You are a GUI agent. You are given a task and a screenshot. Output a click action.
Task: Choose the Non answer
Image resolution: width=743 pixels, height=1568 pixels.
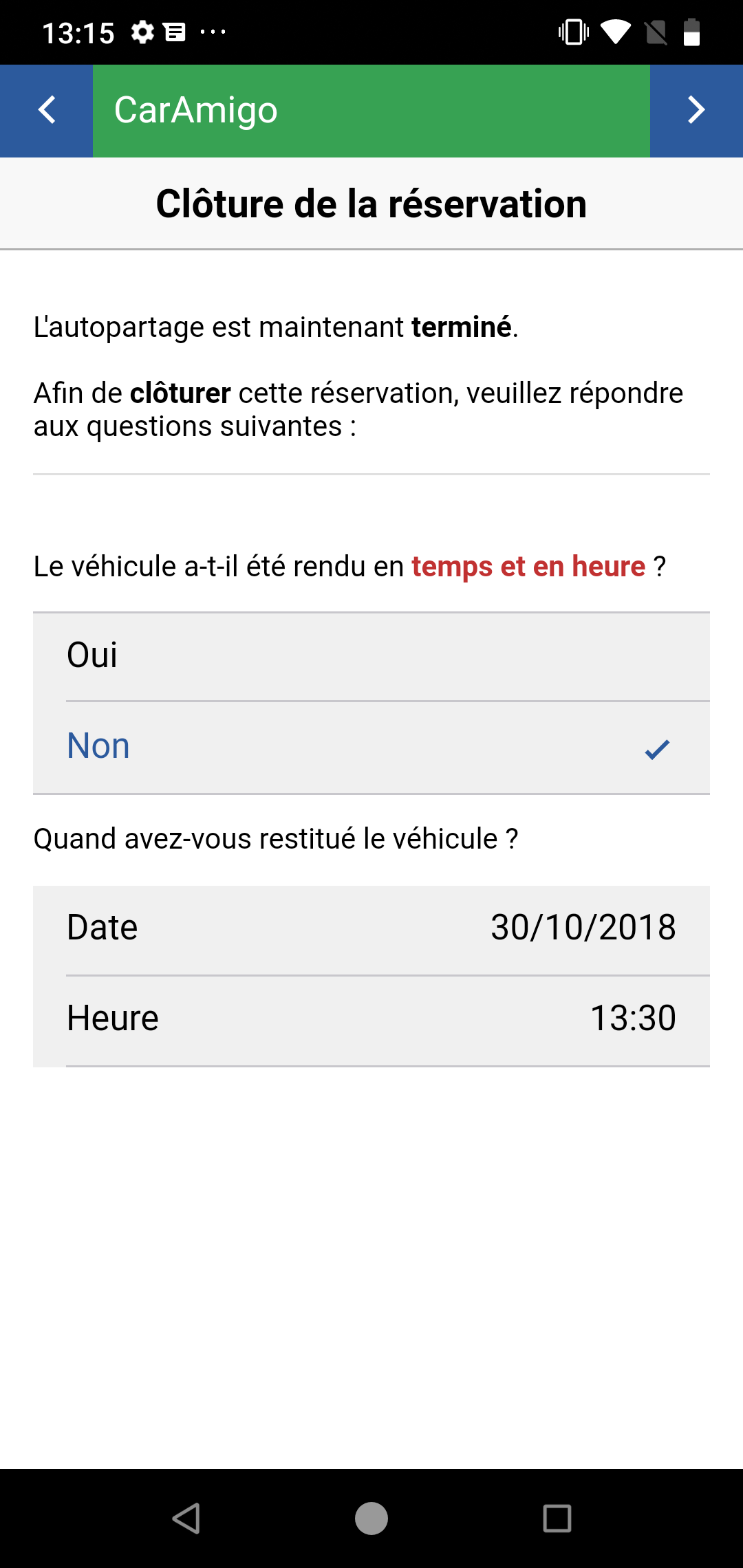371,748
